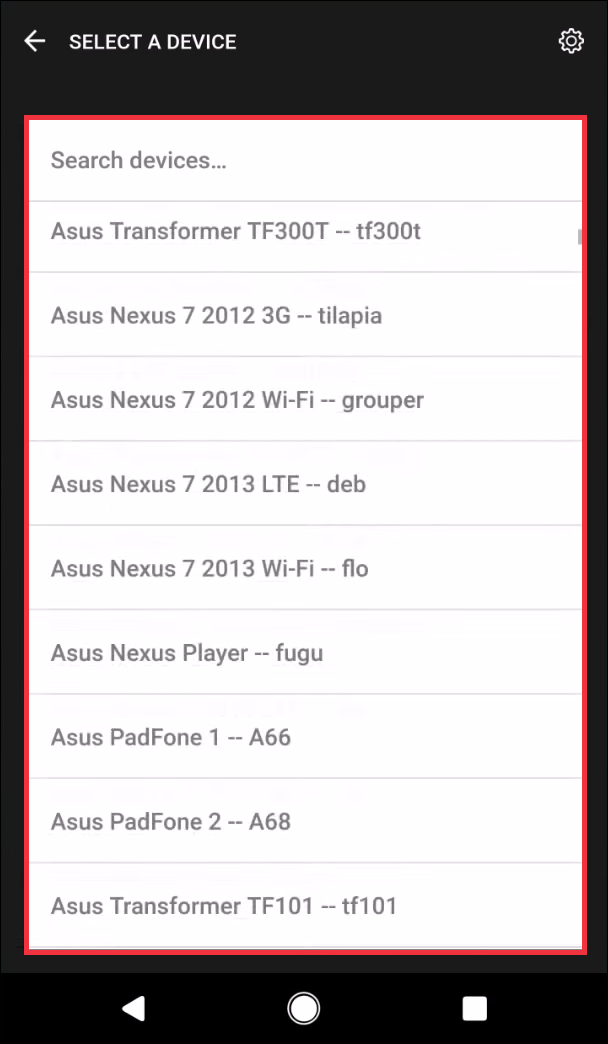Select Asus Nexus 7 2012 Wi-Fi grouper
Screen dimensions: 608x1044
coord(304,400)
